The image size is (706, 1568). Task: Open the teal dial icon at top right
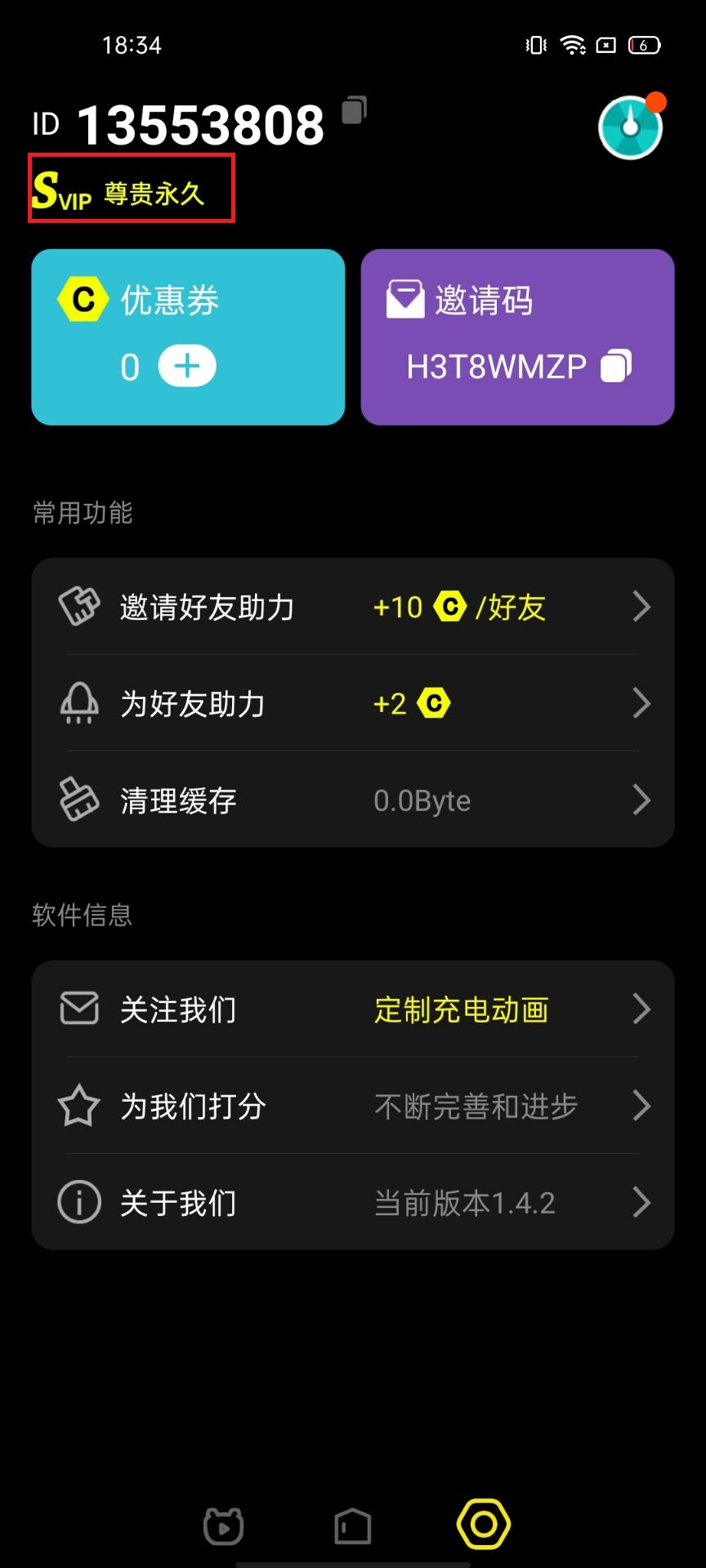pos(630,127)
